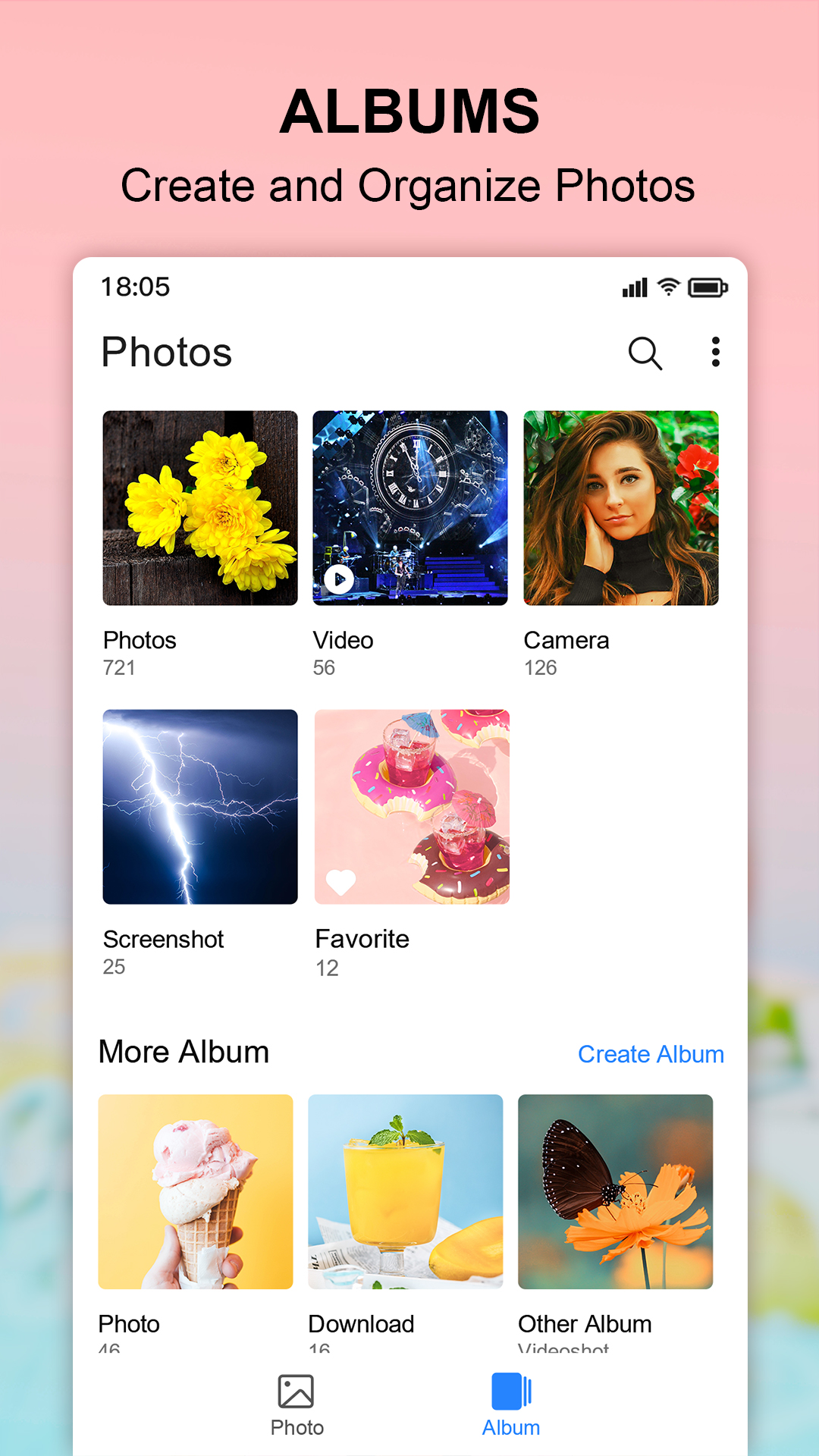Open the More Album section header

pos(184,1051)
